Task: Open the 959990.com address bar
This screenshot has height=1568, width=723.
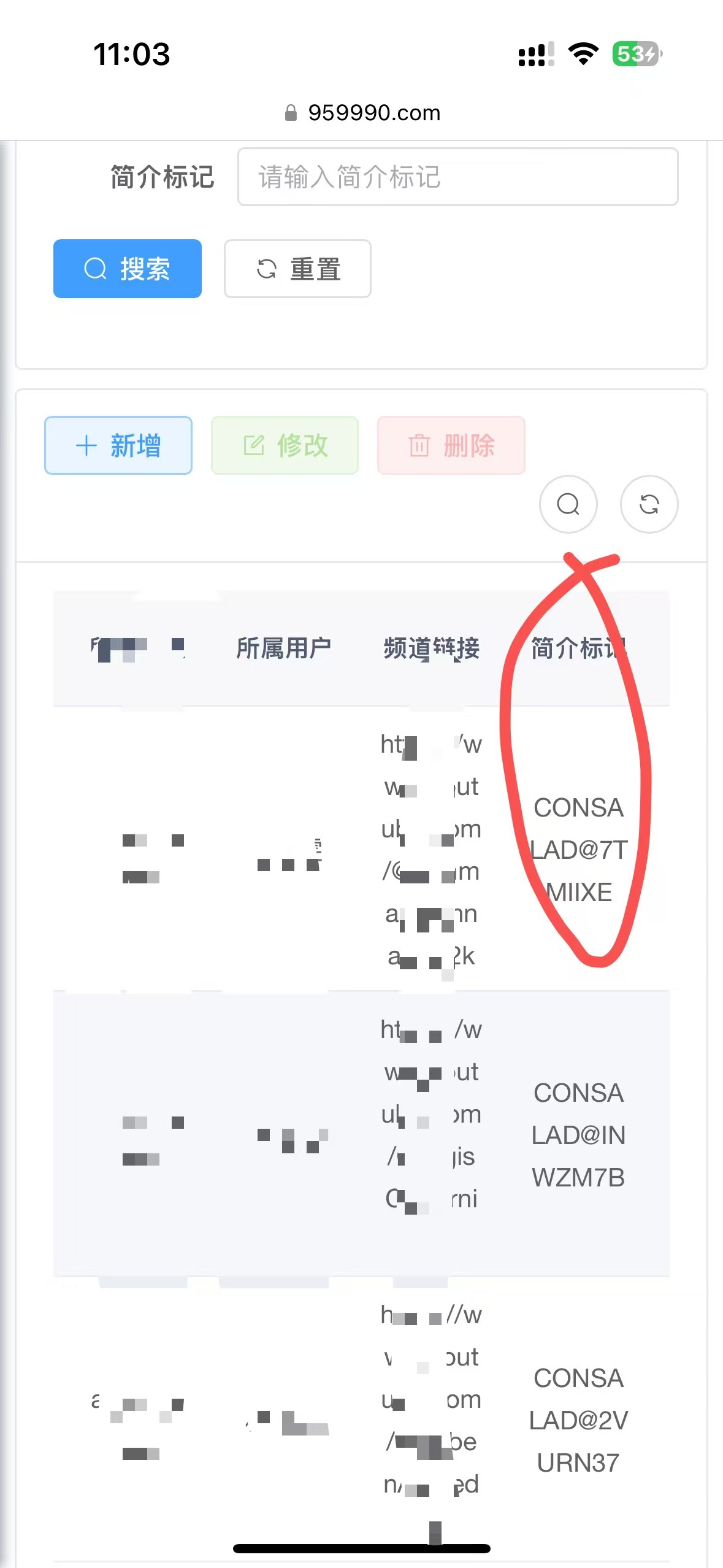Action: [362, 113]
